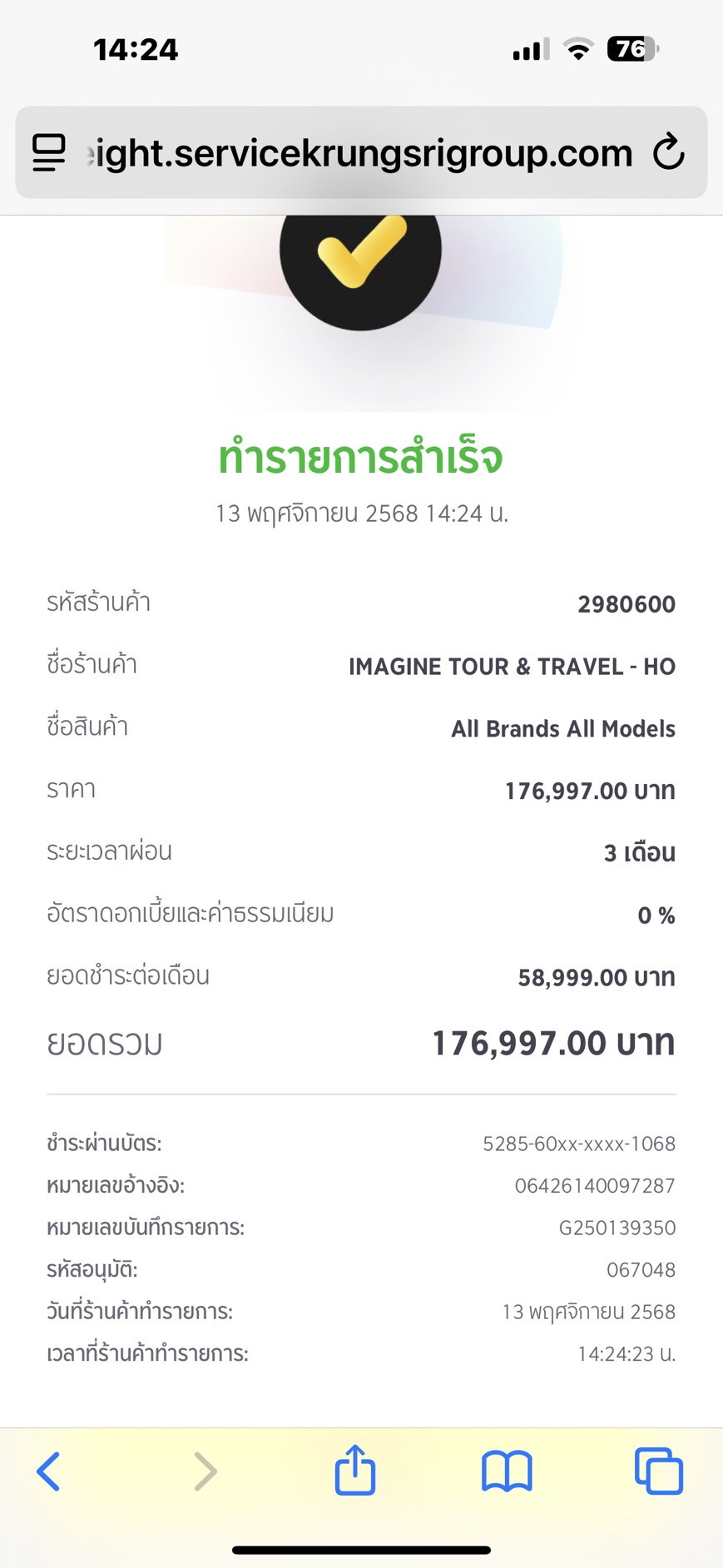723x1568 pixels.
Task: Go back to the previous page
Action: (x=48, y=1471)
